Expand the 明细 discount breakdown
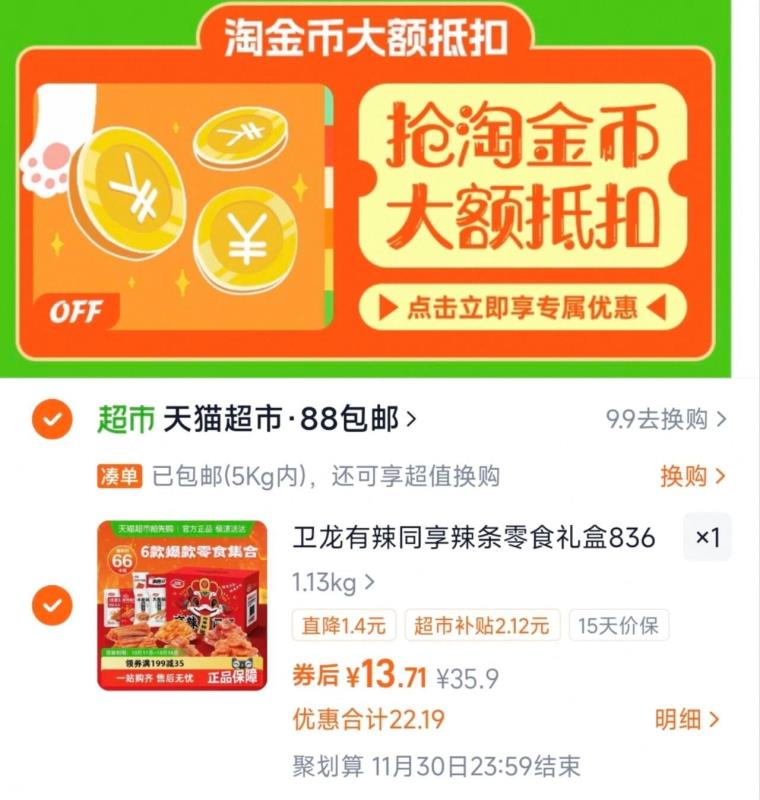The width and height of the screenshot is (760, 800). point(689,716)
